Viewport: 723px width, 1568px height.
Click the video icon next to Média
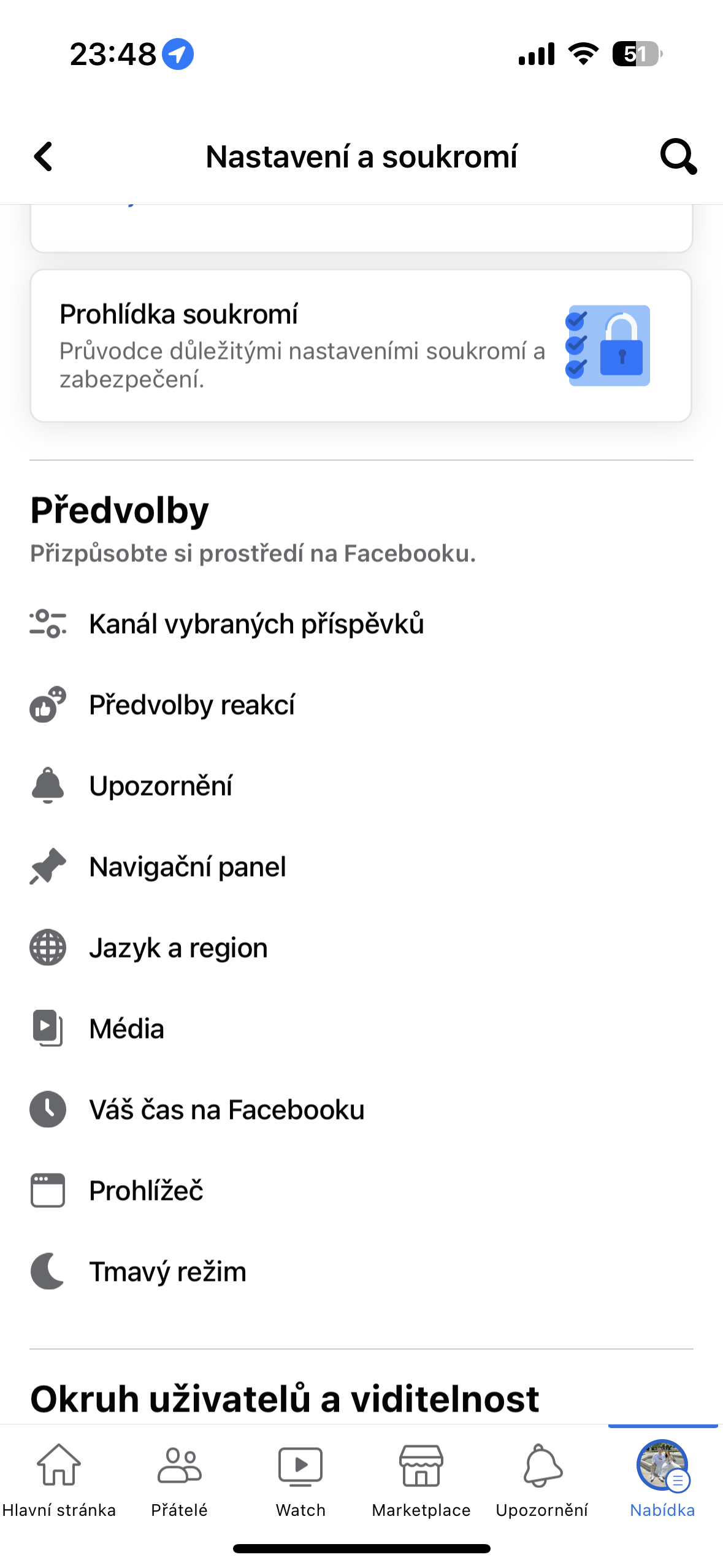[47, 1028]
